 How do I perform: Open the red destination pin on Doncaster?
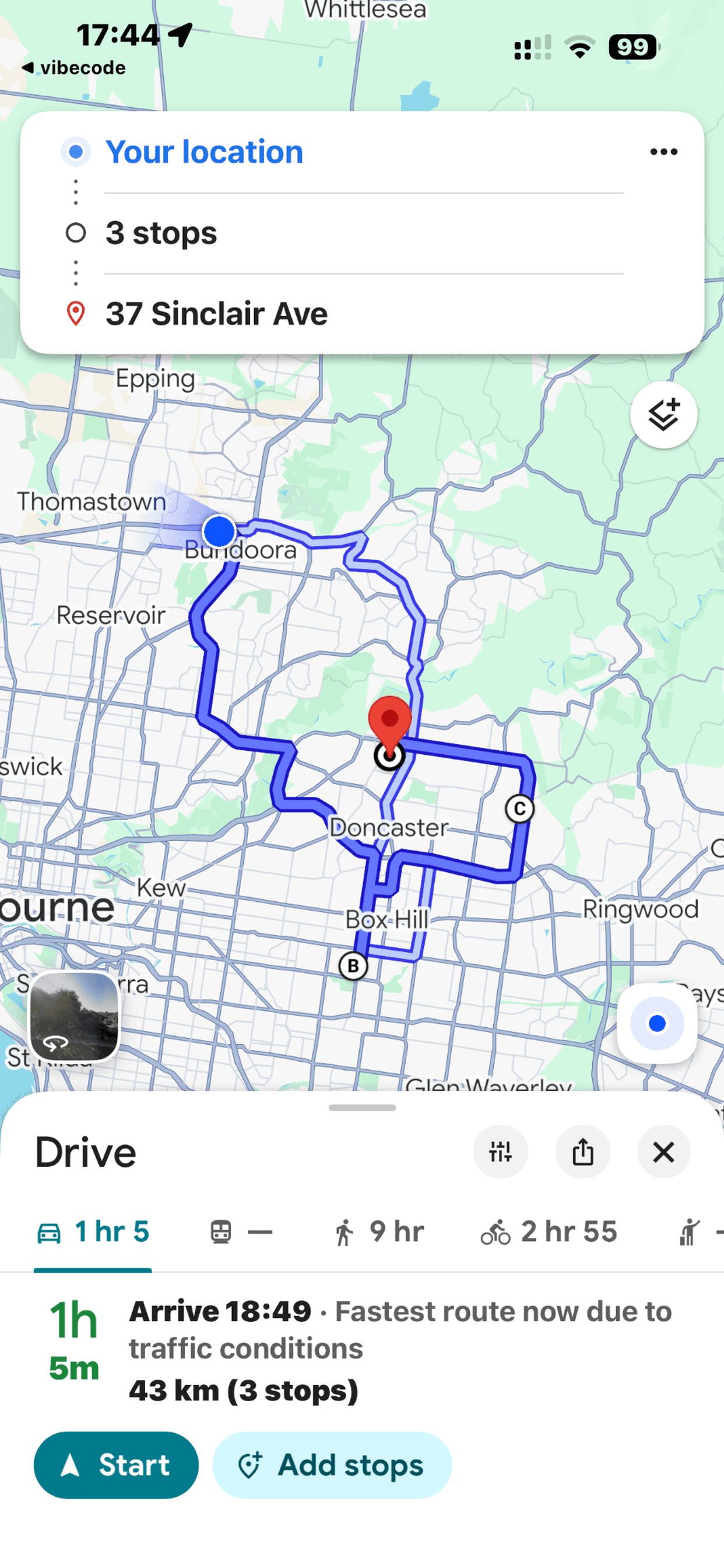[x=389, y=724]
